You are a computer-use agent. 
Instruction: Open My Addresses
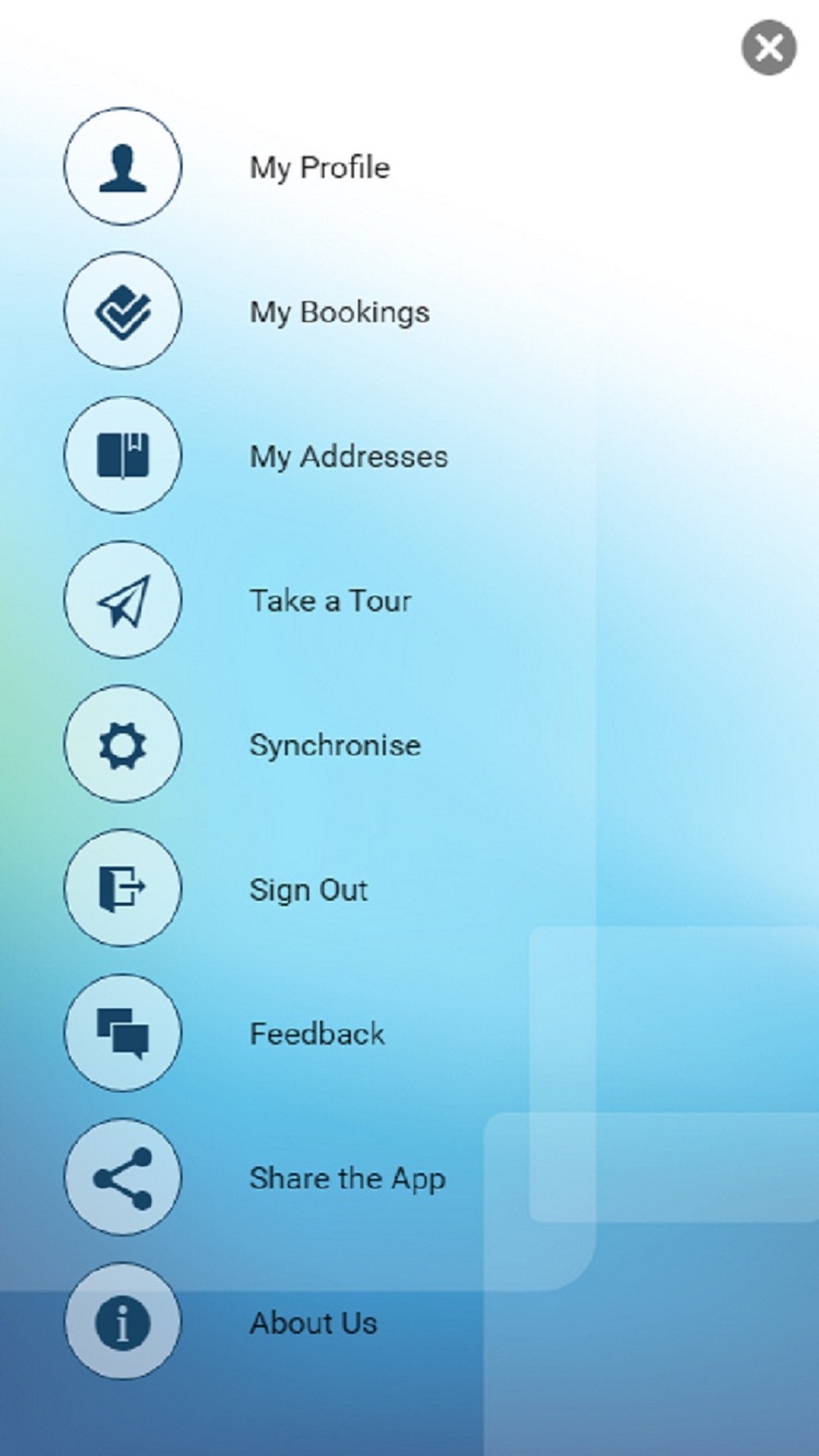[348, 456]
